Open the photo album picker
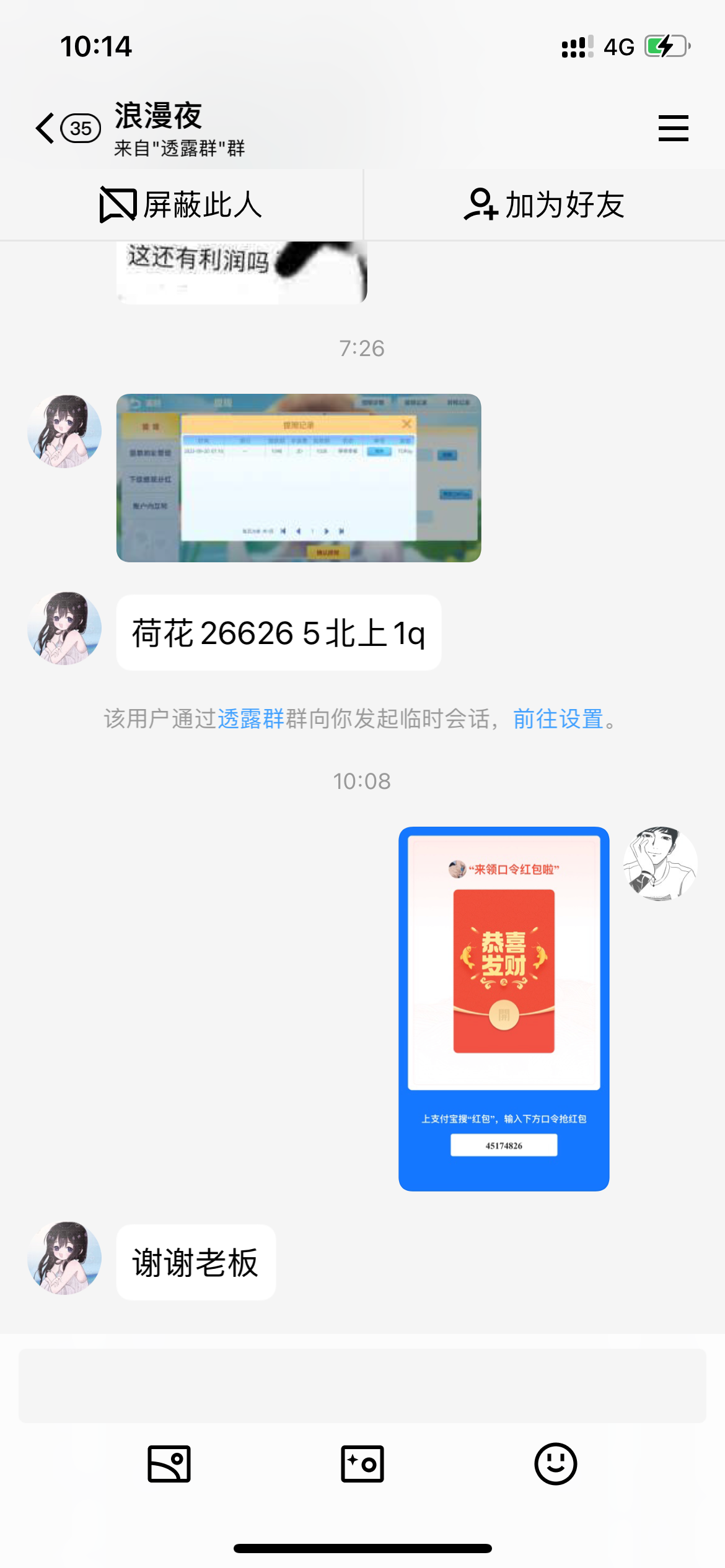 (x=169, y=1464)
